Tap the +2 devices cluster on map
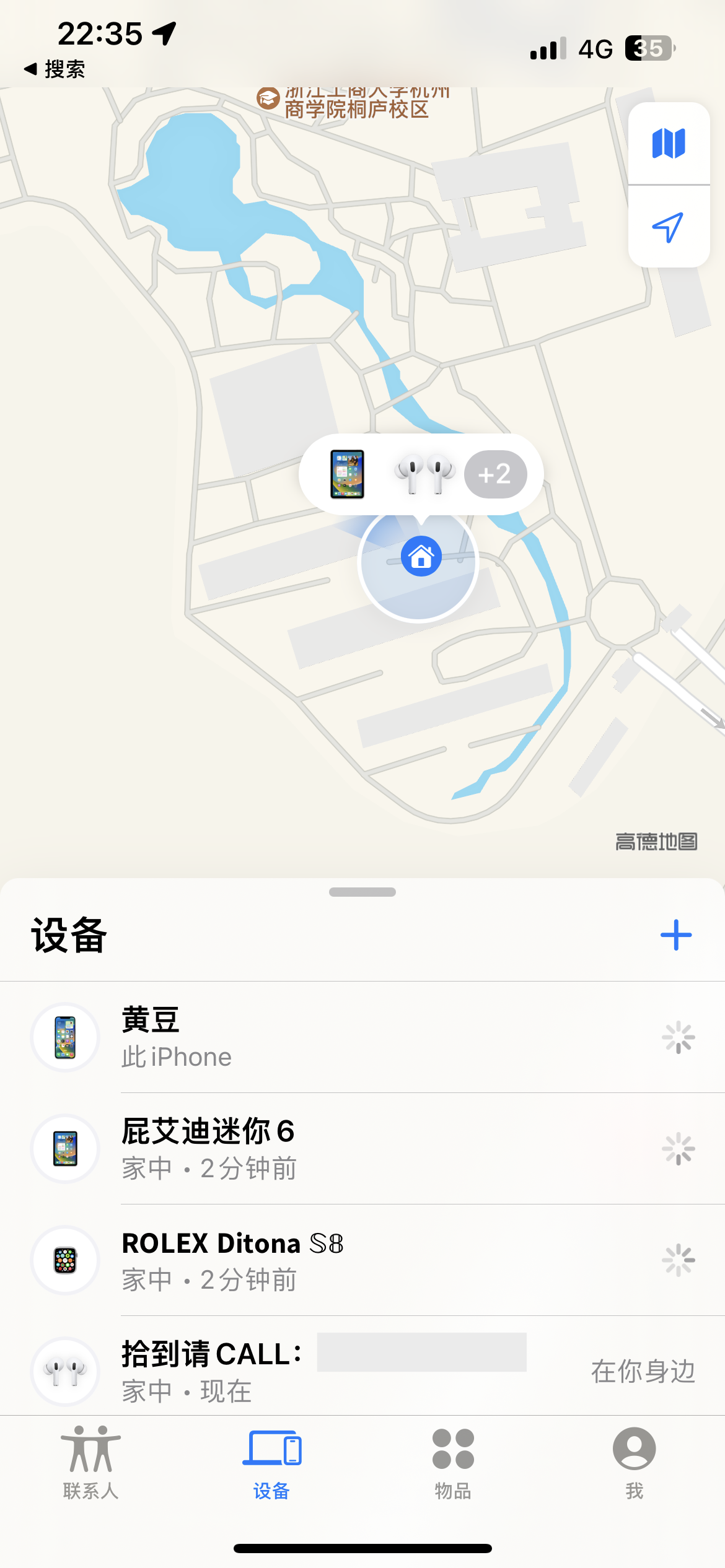This screenshot has width=725, height=1568. click(x=495, y=474)
